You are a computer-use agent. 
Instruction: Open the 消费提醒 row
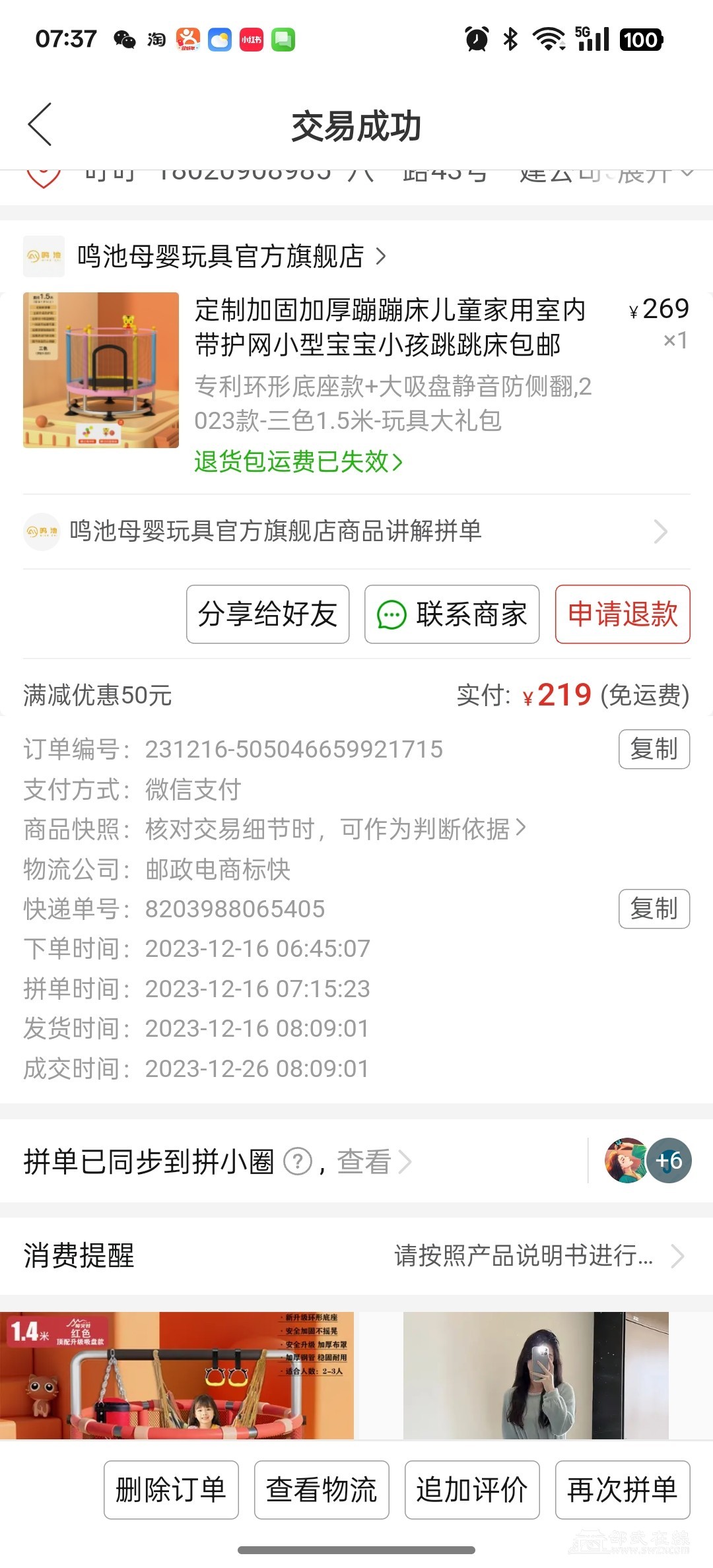pos(356,1255)
